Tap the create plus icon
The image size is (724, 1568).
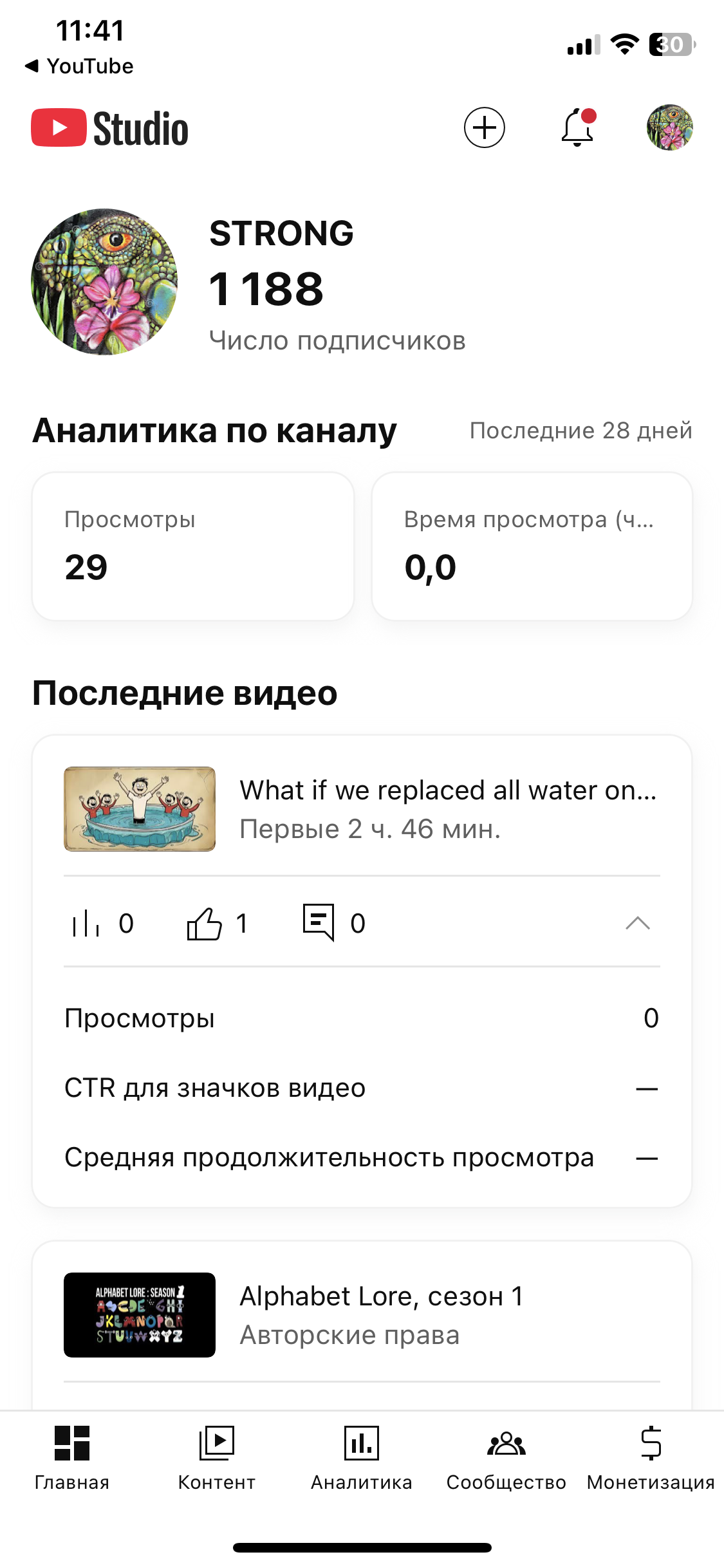coord(484,127)
